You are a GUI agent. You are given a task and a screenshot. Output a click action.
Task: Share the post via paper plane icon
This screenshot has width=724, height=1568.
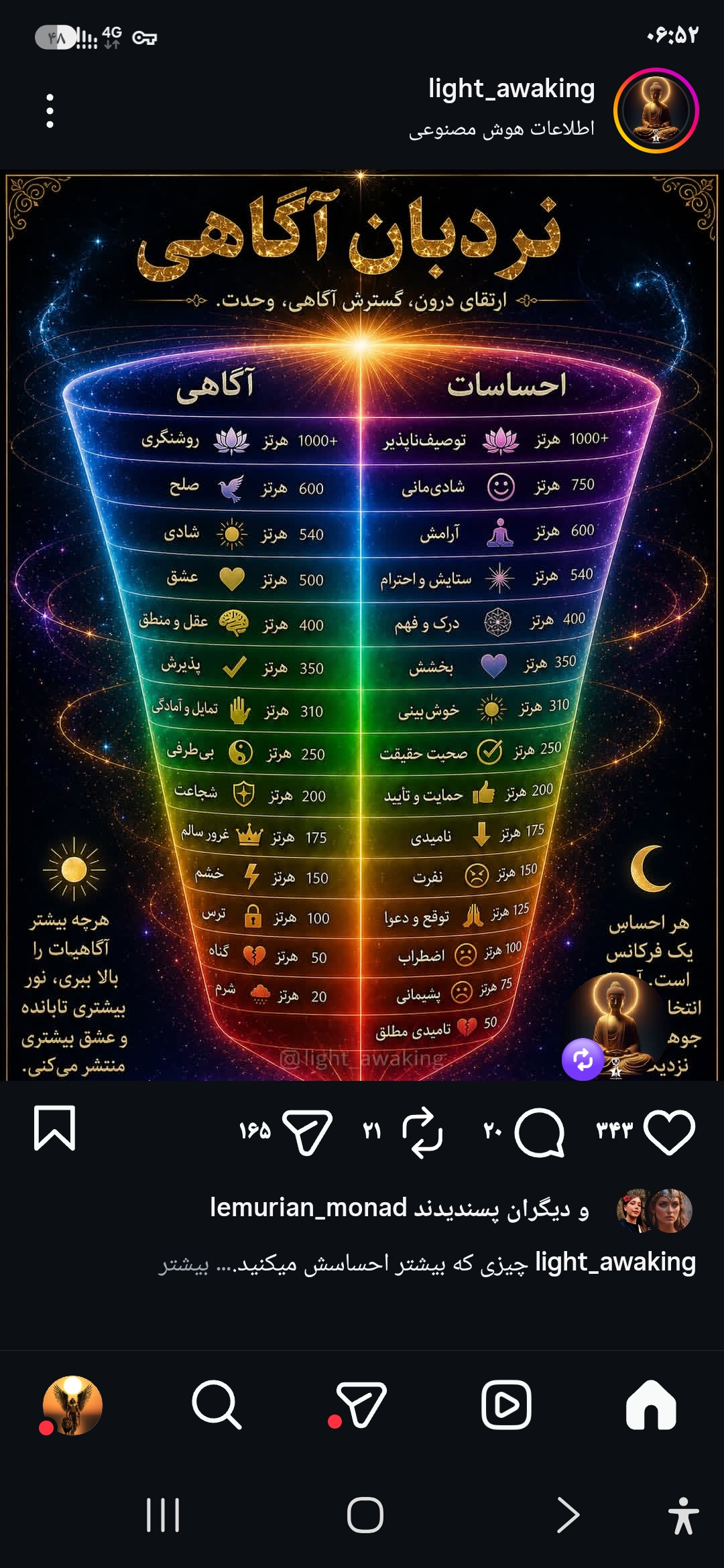pyautogui.click(x=307, y=1132)
